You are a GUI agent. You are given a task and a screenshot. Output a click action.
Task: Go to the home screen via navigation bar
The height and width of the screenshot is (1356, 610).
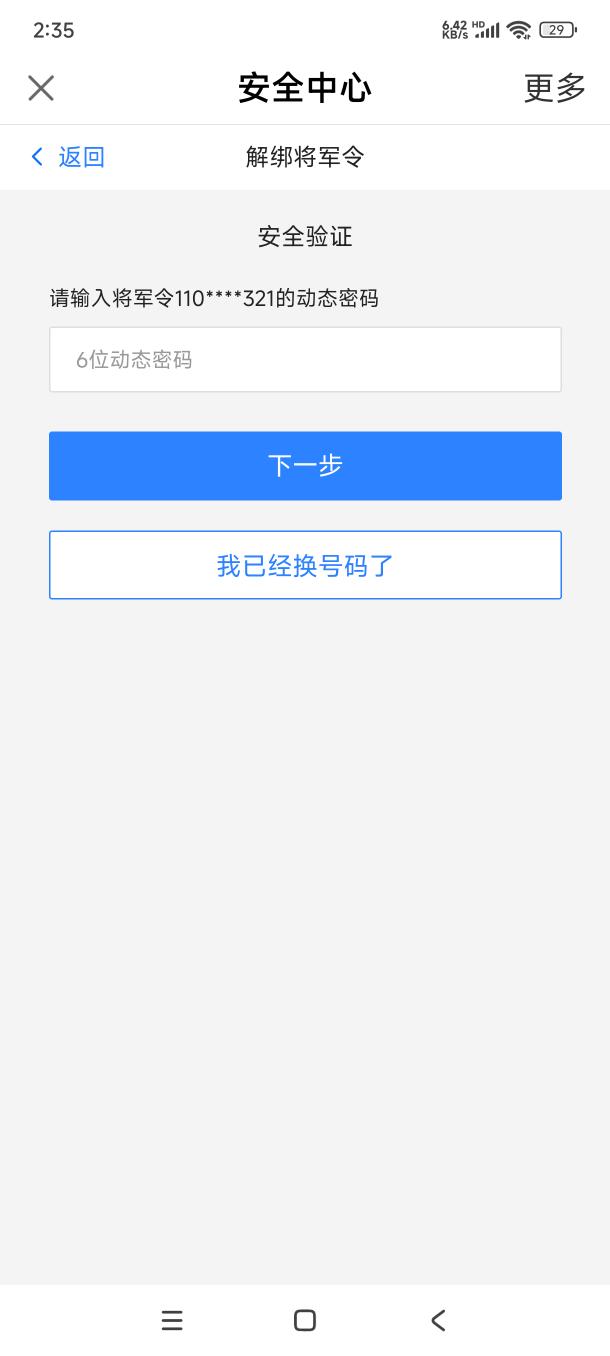coord(305,1320)
